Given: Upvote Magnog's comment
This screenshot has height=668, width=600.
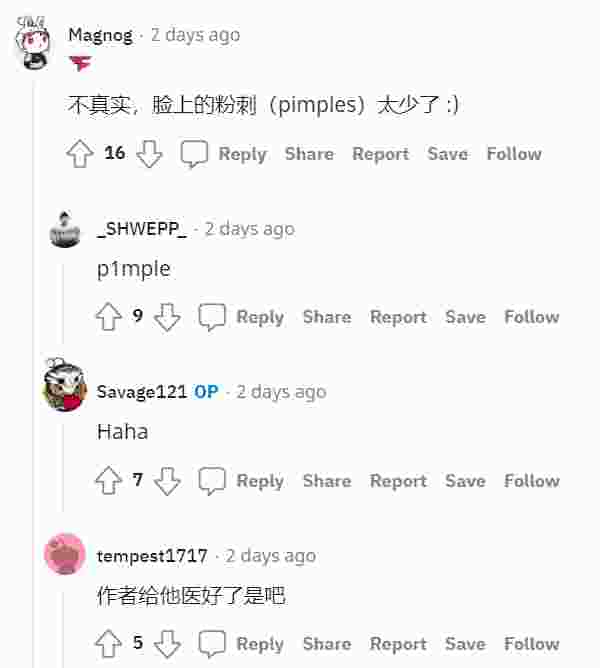Looking at the screenshot, I should click(79, 154).
